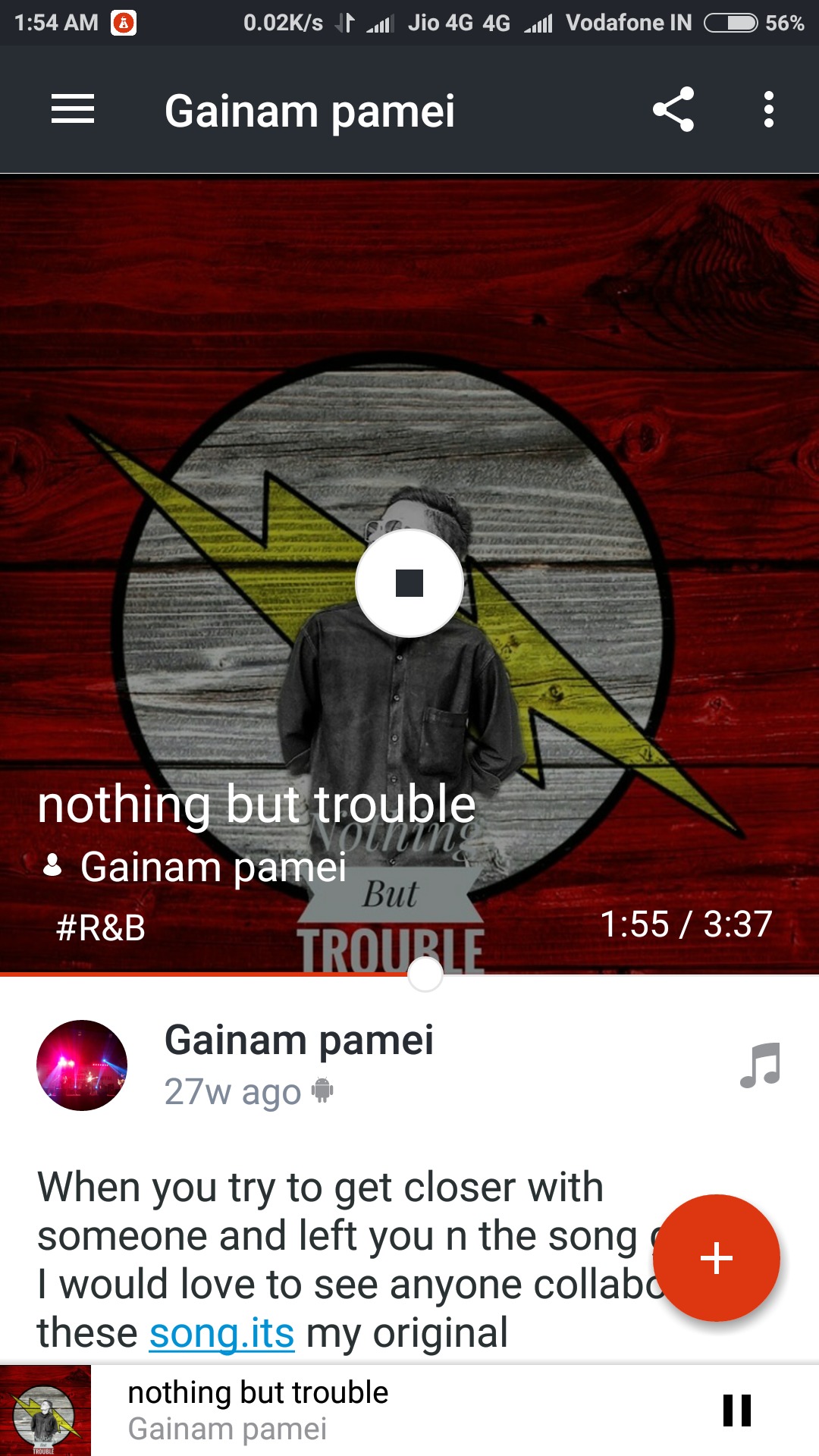Tap the music note icon on post
The height and width of the screenshot is (1456, 819).
[x=760, y=1065]
